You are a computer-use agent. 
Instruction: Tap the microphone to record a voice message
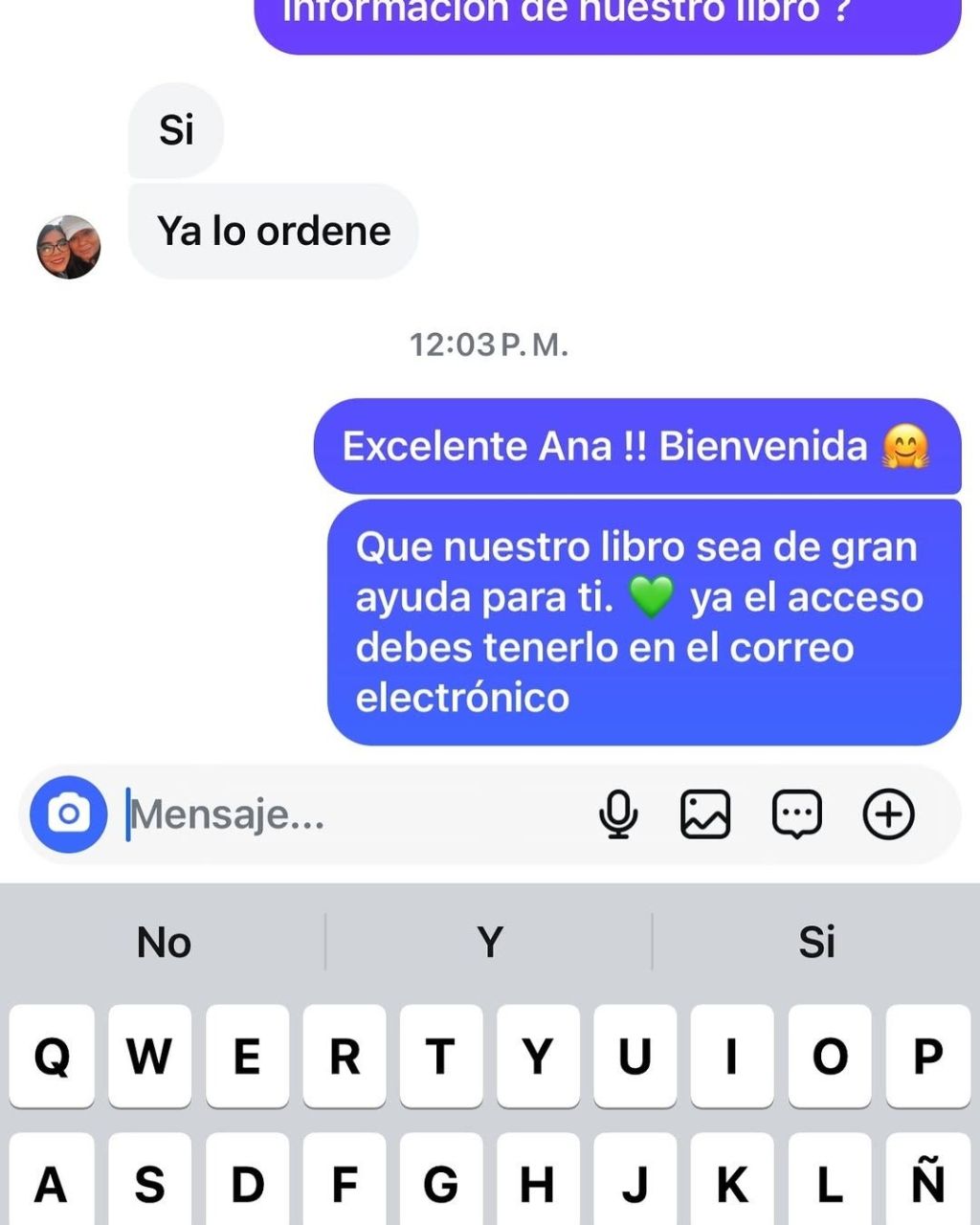[618, 813]
